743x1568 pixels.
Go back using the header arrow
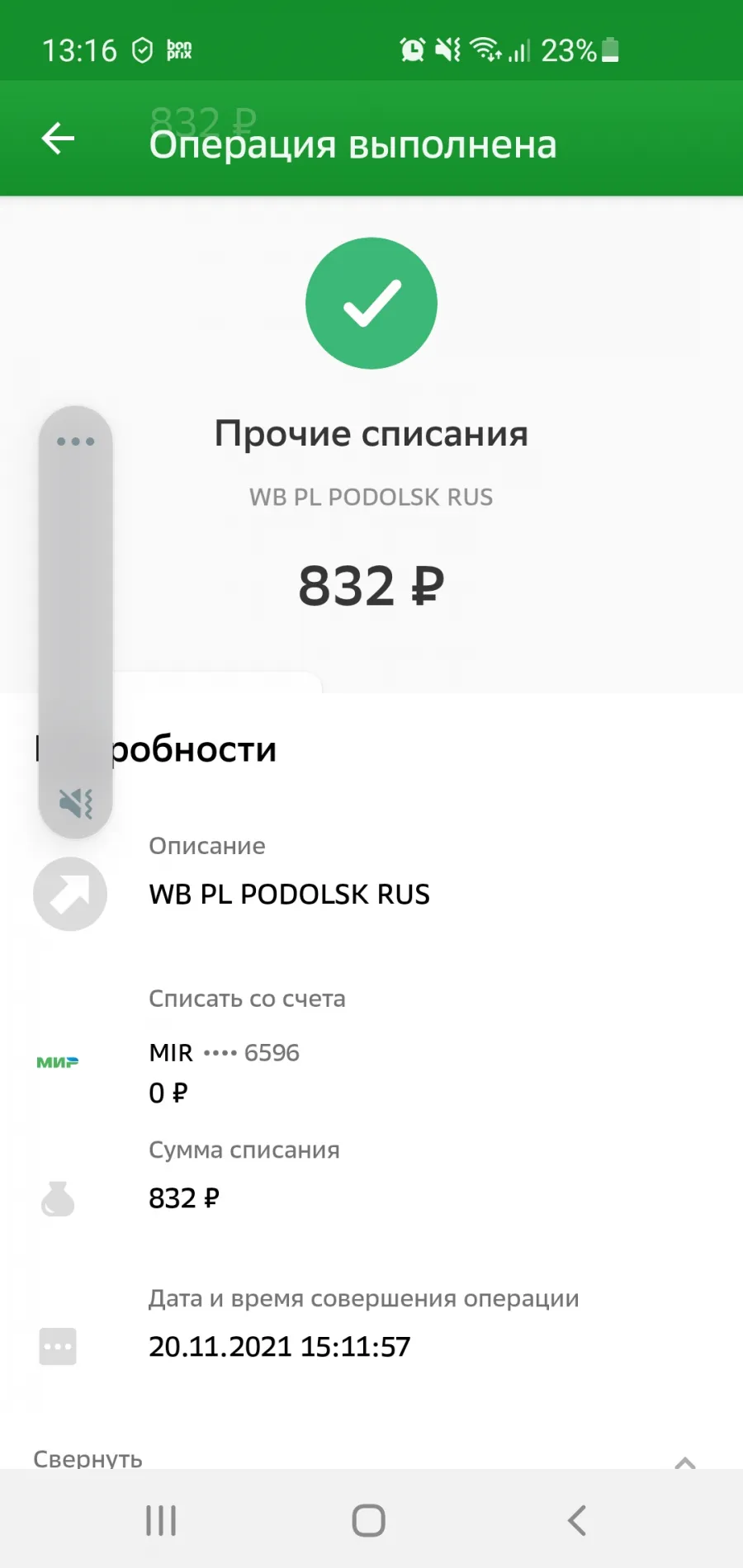pos(58,138)
